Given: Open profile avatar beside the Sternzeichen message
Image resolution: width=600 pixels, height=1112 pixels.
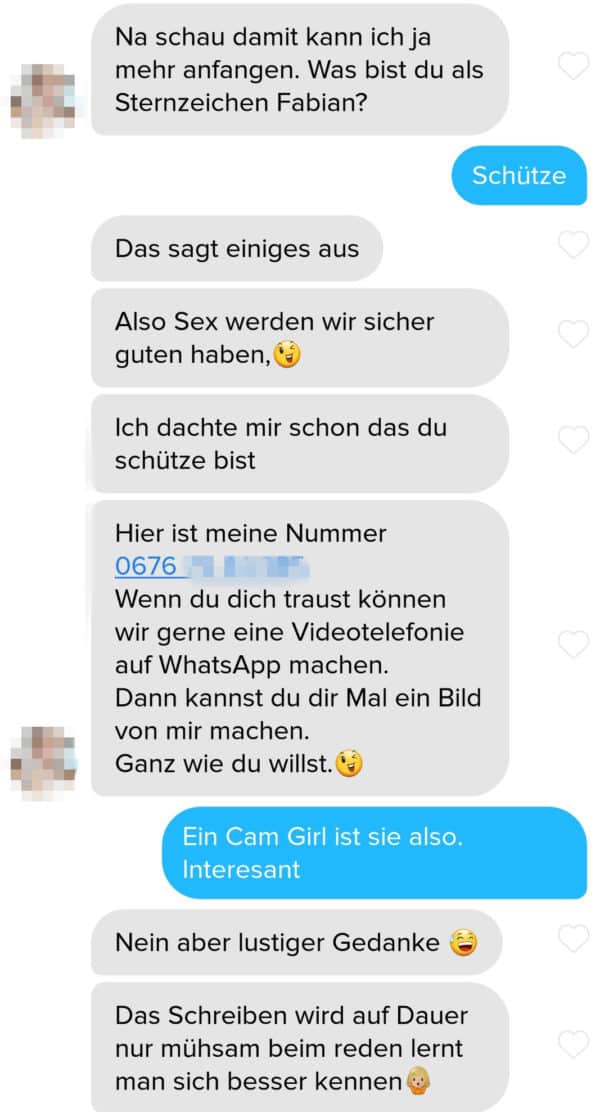Looking at the screenshot, I should point(43,99).
